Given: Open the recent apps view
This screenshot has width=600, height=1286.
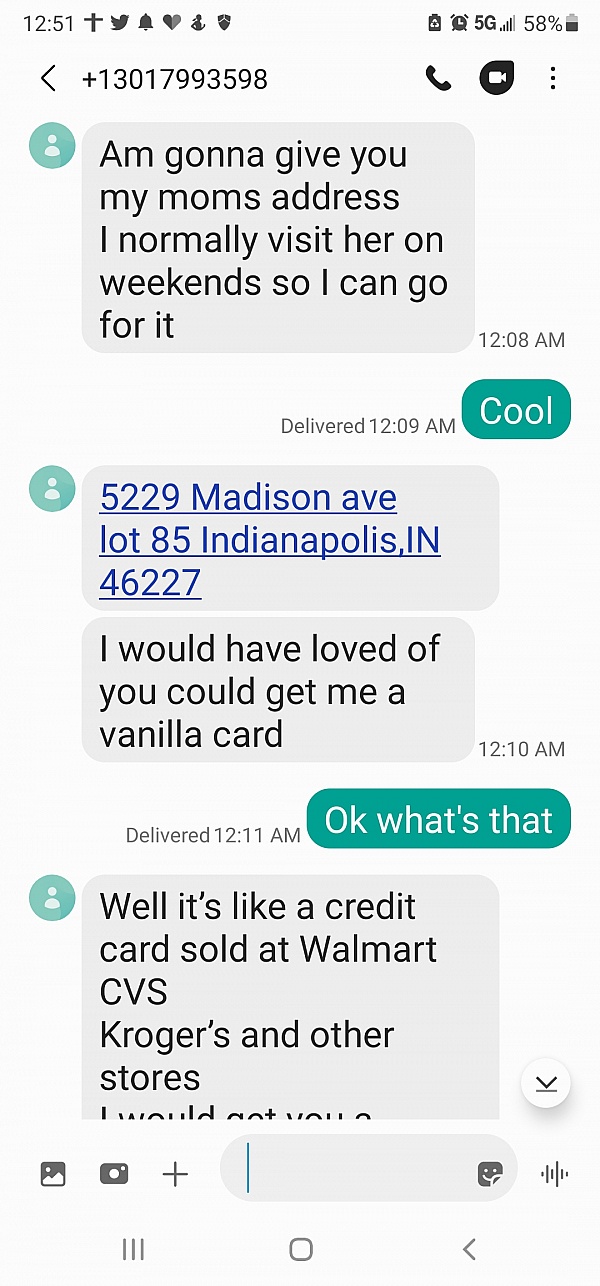Looking at the screenshot, I should tap(133, 1248).
